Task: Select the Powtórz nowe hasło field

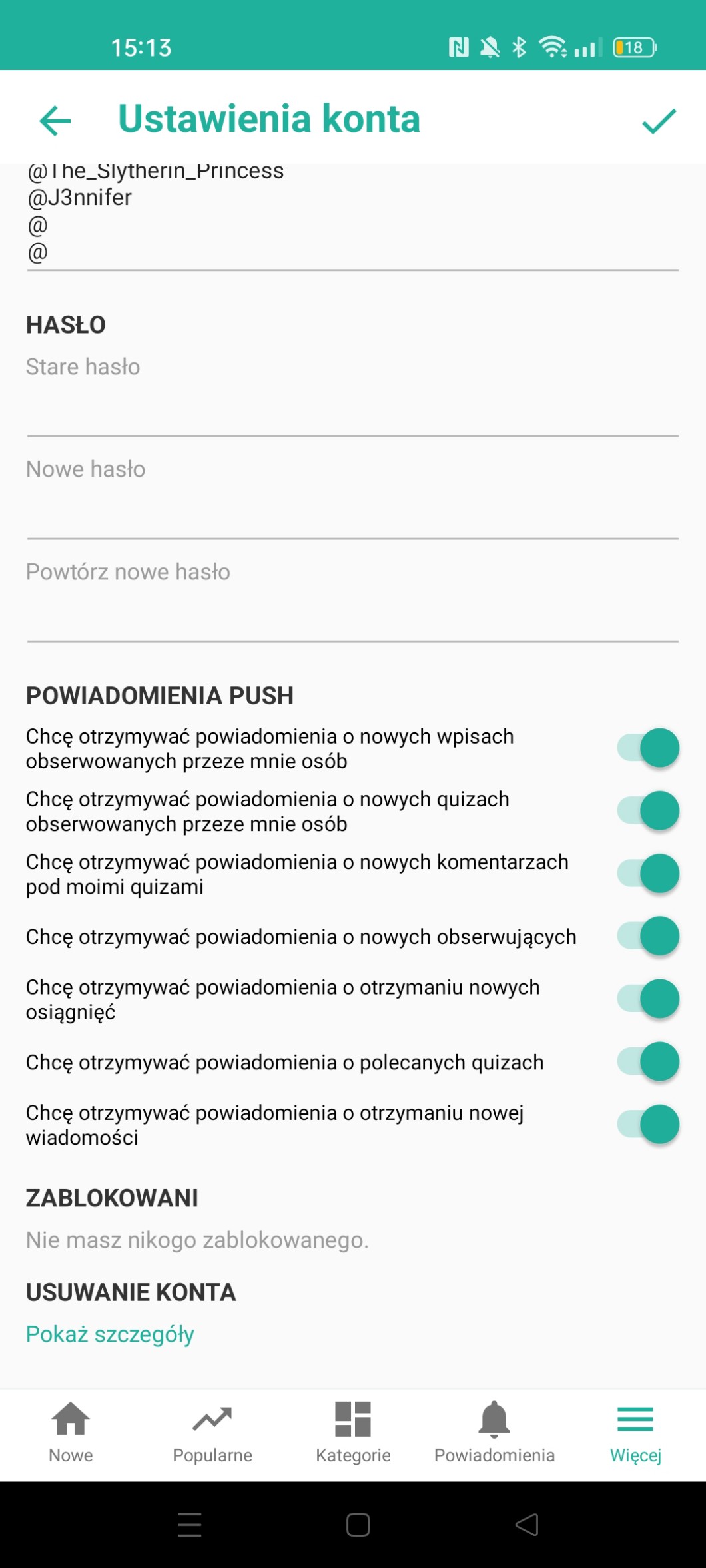Action: 352,599
